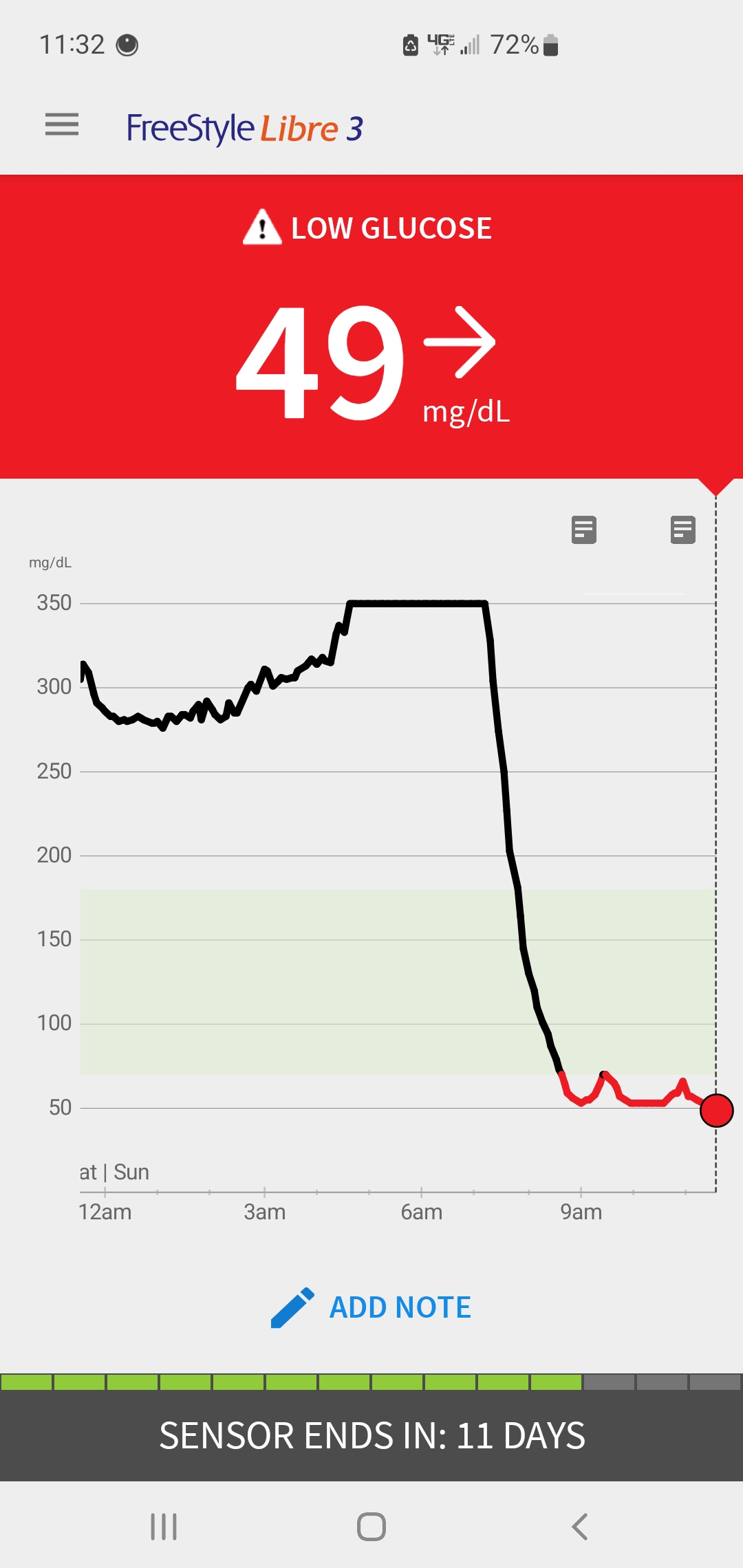Open the hamburger navigation menu
The image size is (743, 1568).
[x=62, y=124]
